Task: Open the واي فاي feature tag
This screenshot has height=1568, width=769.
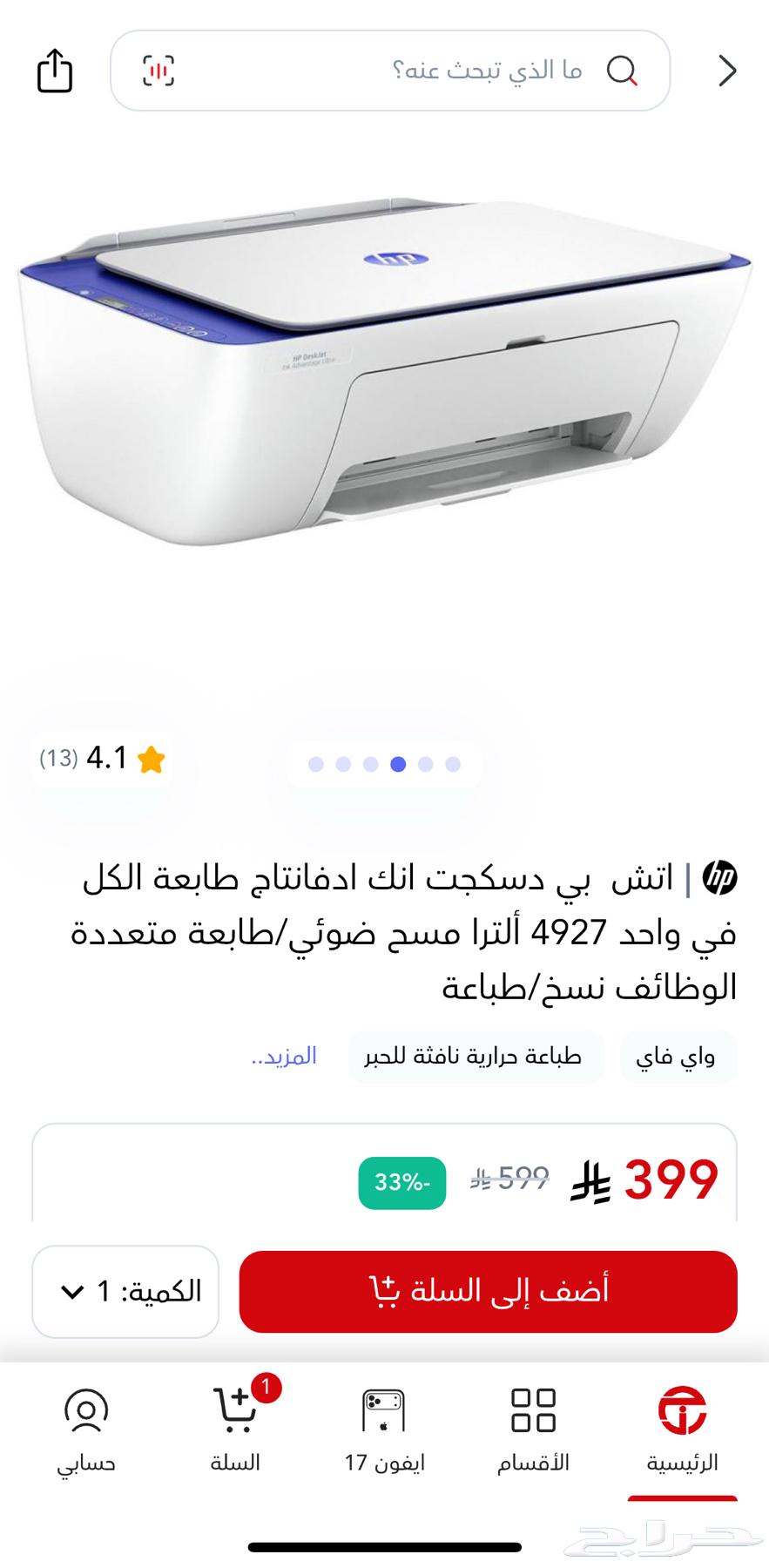Action: point(684,1056)
